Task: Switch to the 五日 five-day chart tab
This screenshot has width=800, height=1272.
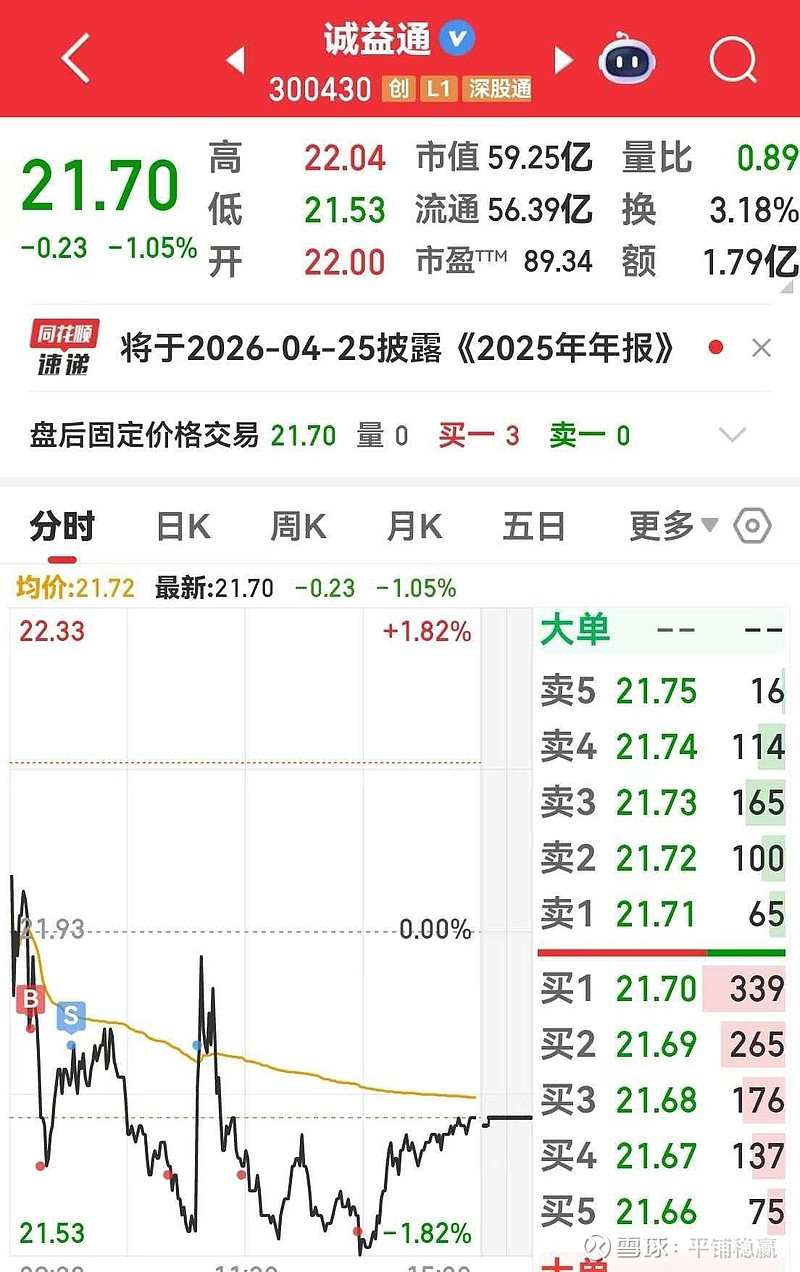Action: pos(533,524)
